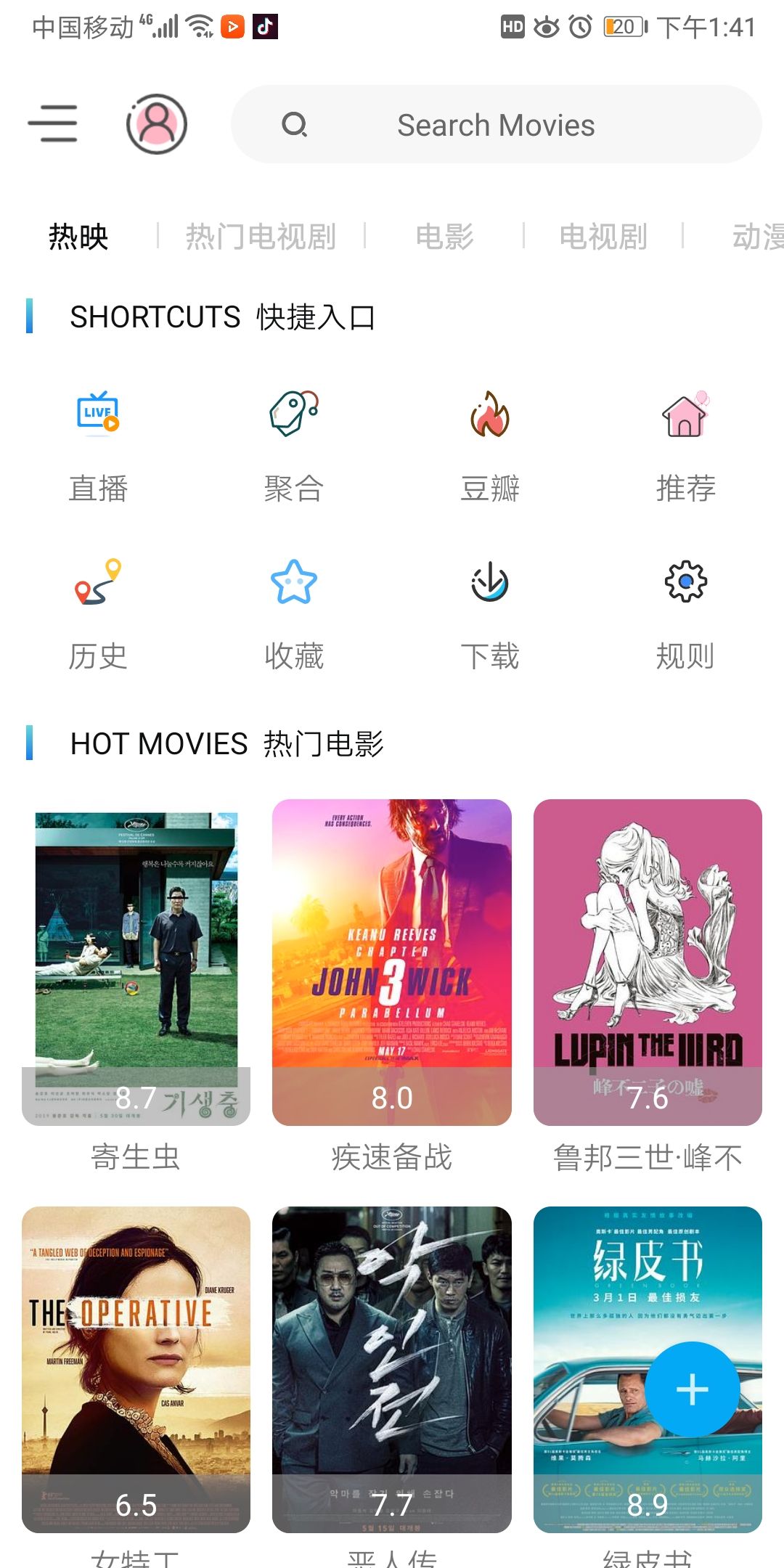Open the 疾速备战 John Wick card

click(392, 962)
